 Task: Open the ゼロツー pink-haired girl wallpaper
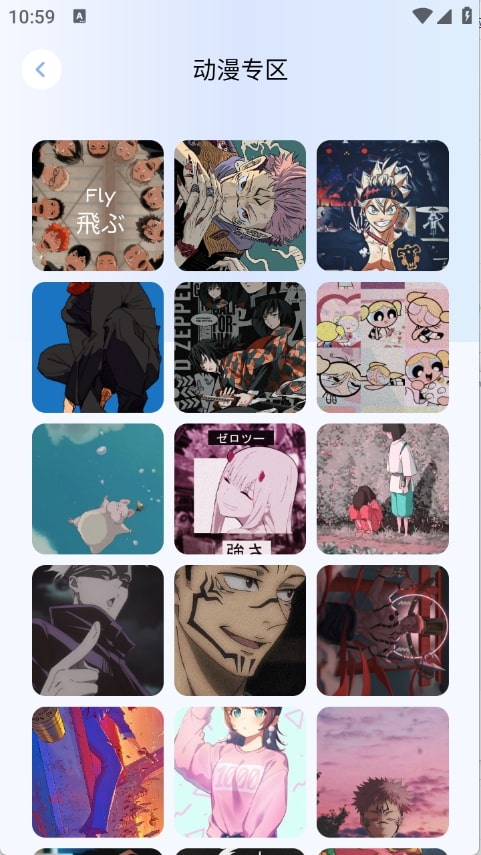point(240,489)
